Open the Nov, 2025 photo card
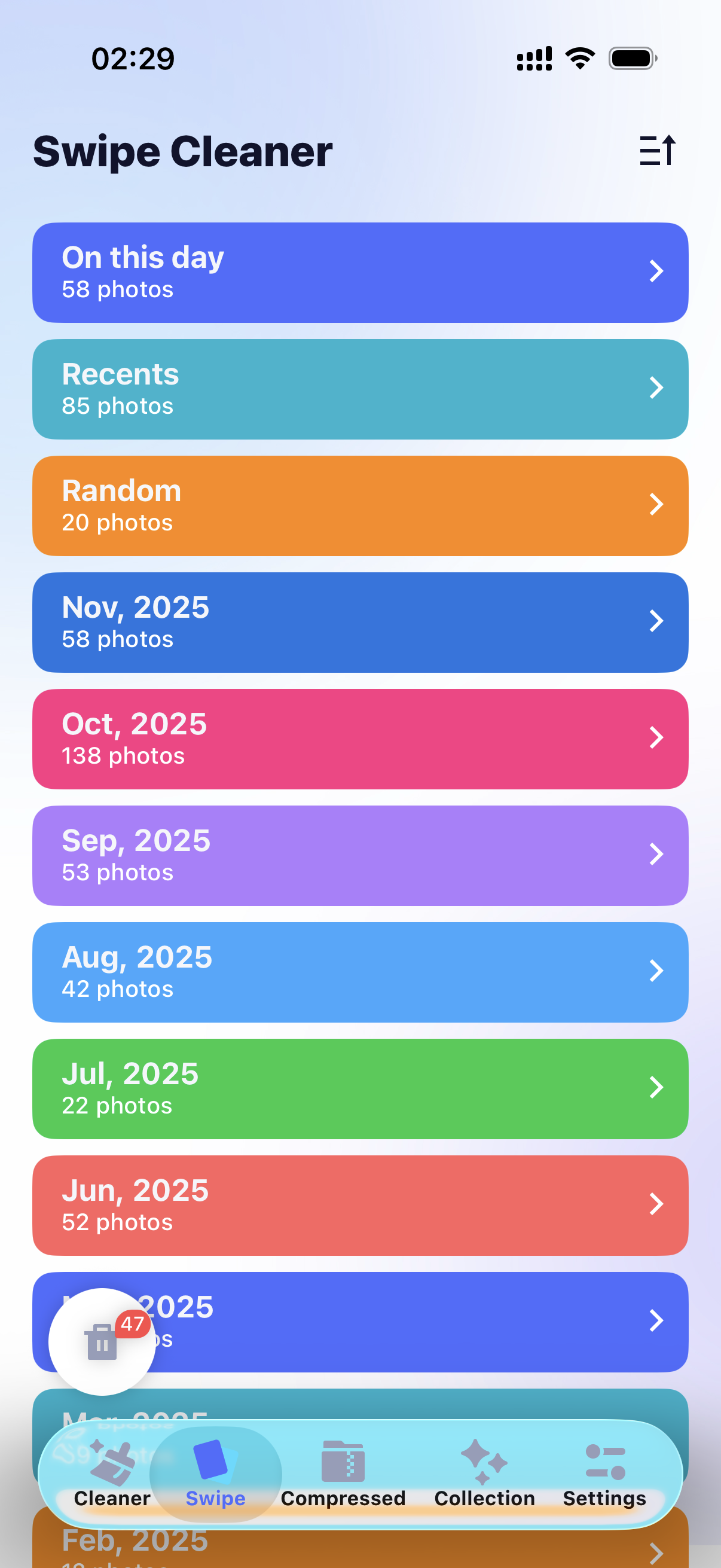Image resolution: width=721 pixels, height=1568 pixels. (360, 621)
